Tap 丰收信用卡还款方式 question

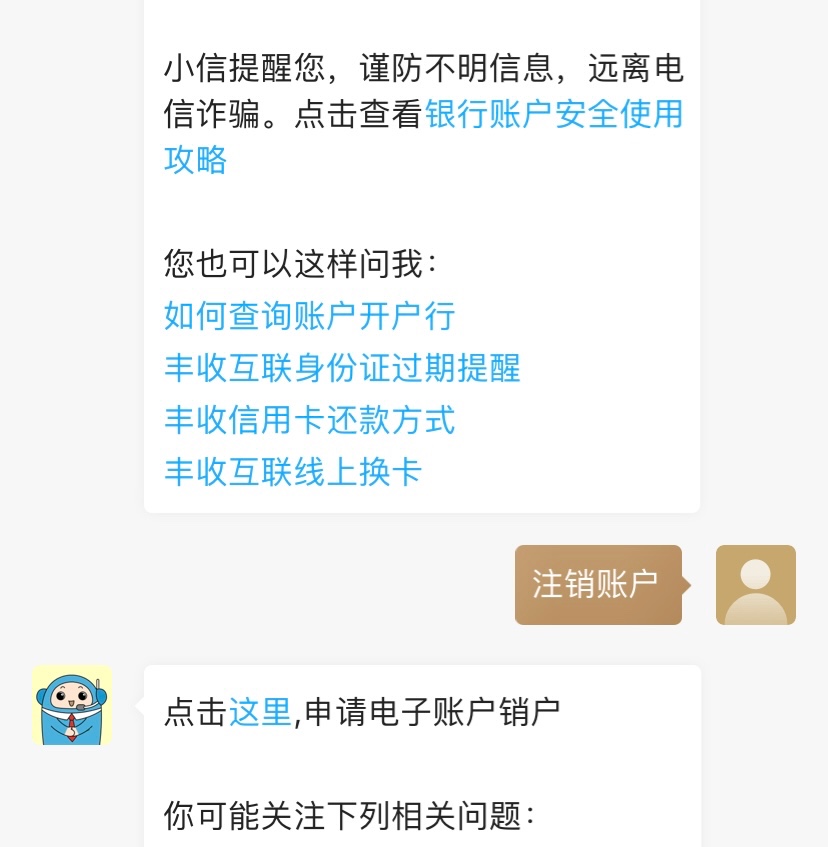coord(309,420)
